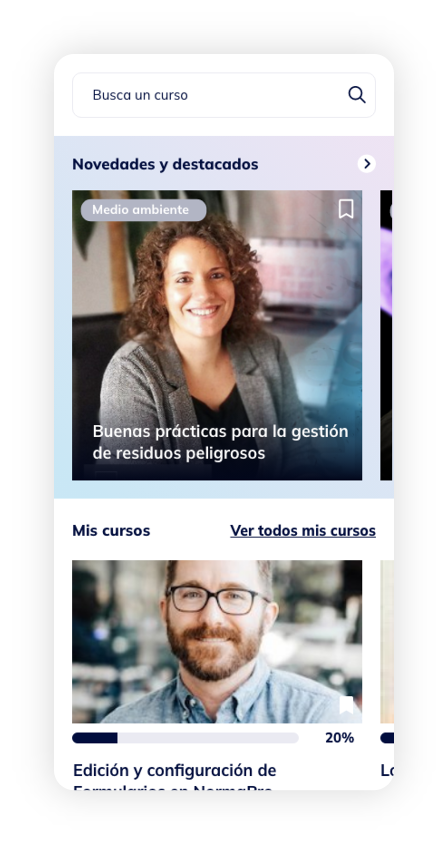Open Novedades y destacados arrow
The width and height of the screenshot is (448, 845).
coord(367,164)
